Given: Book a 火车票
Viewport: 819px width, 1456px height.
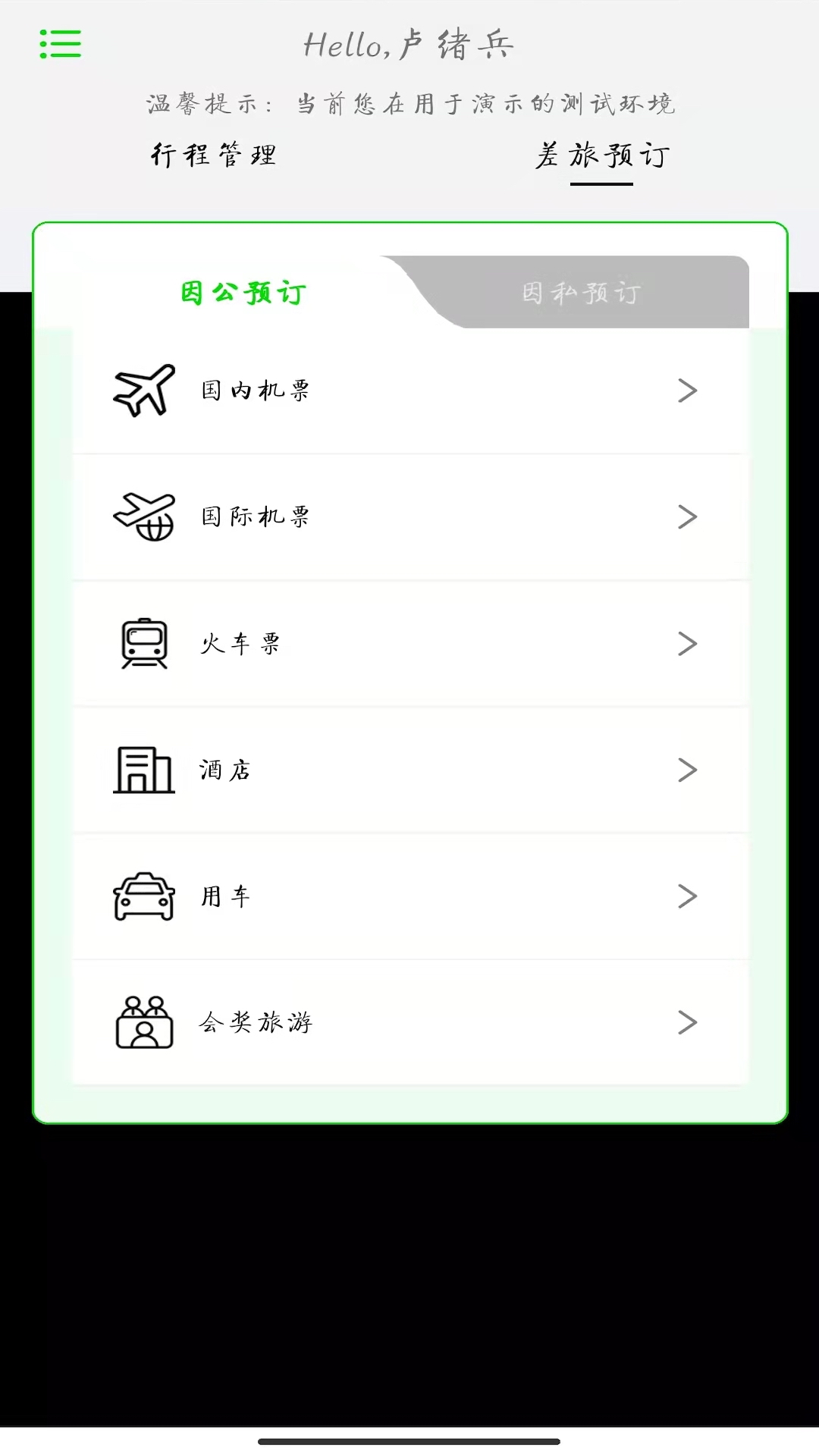Looking at the screenshot, I should 409,644.
